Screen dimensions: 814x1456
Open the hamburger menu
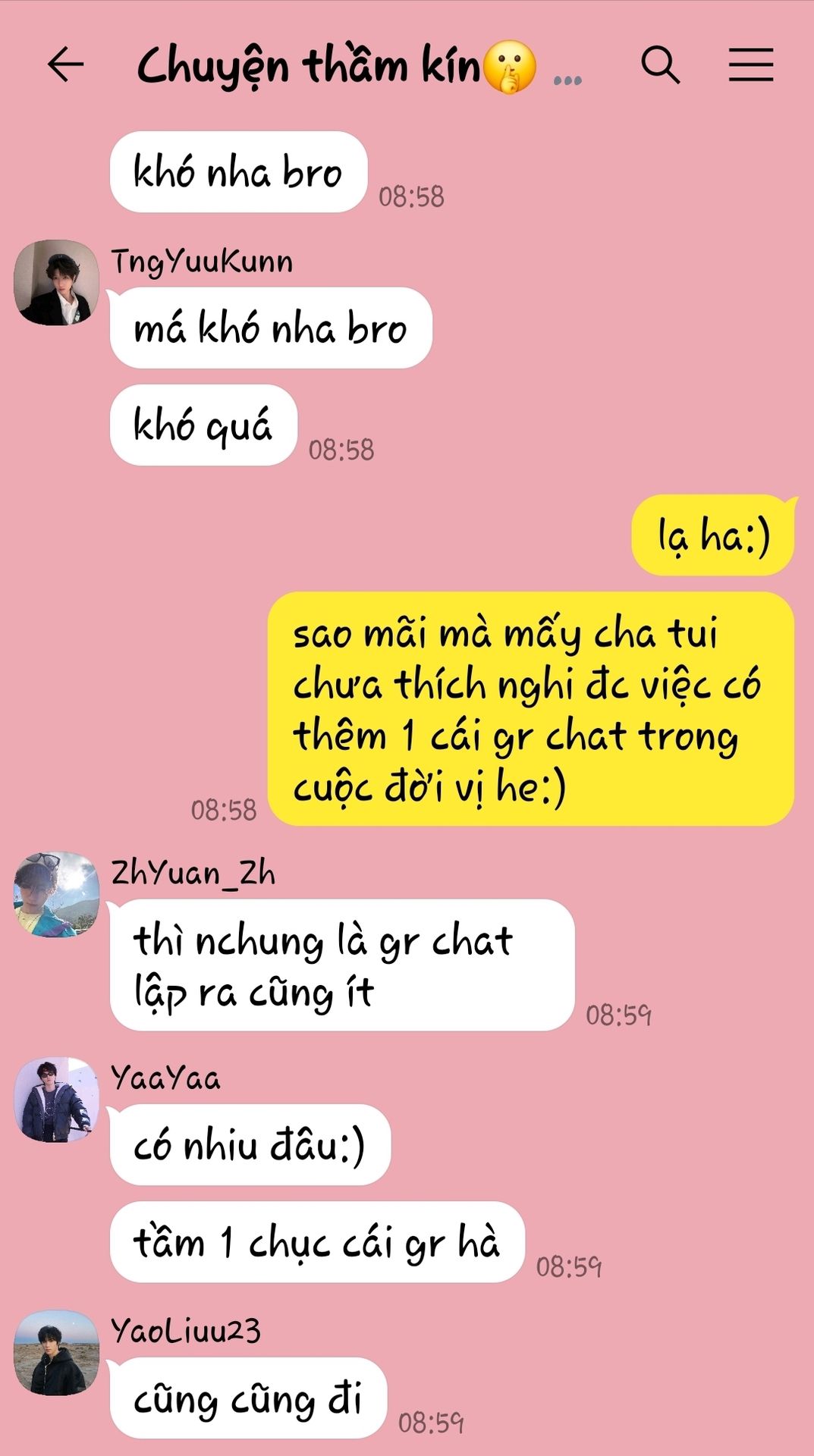click(751, 64)
